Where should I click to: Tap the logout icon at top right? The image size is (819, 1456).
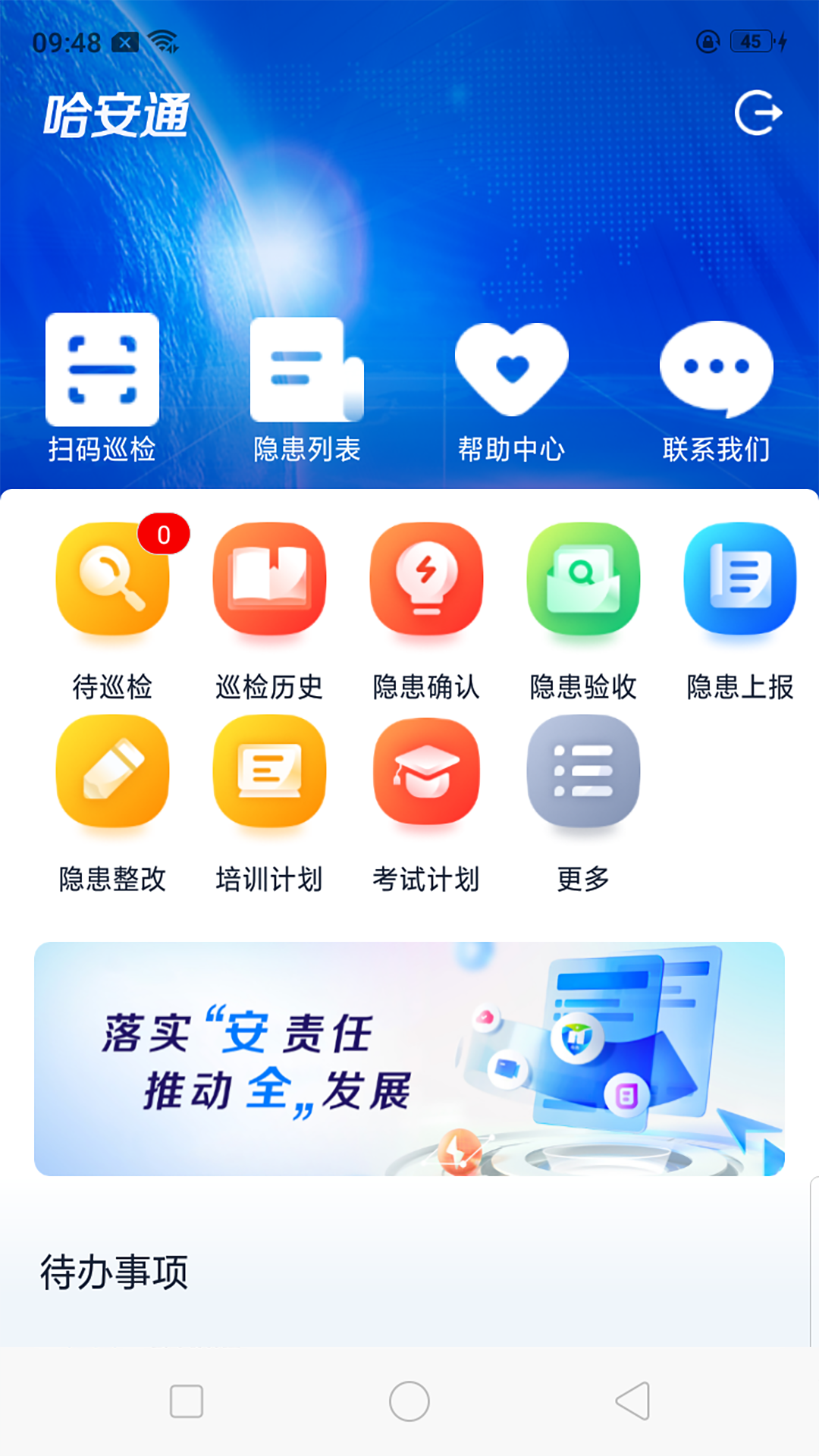point(761,112)
